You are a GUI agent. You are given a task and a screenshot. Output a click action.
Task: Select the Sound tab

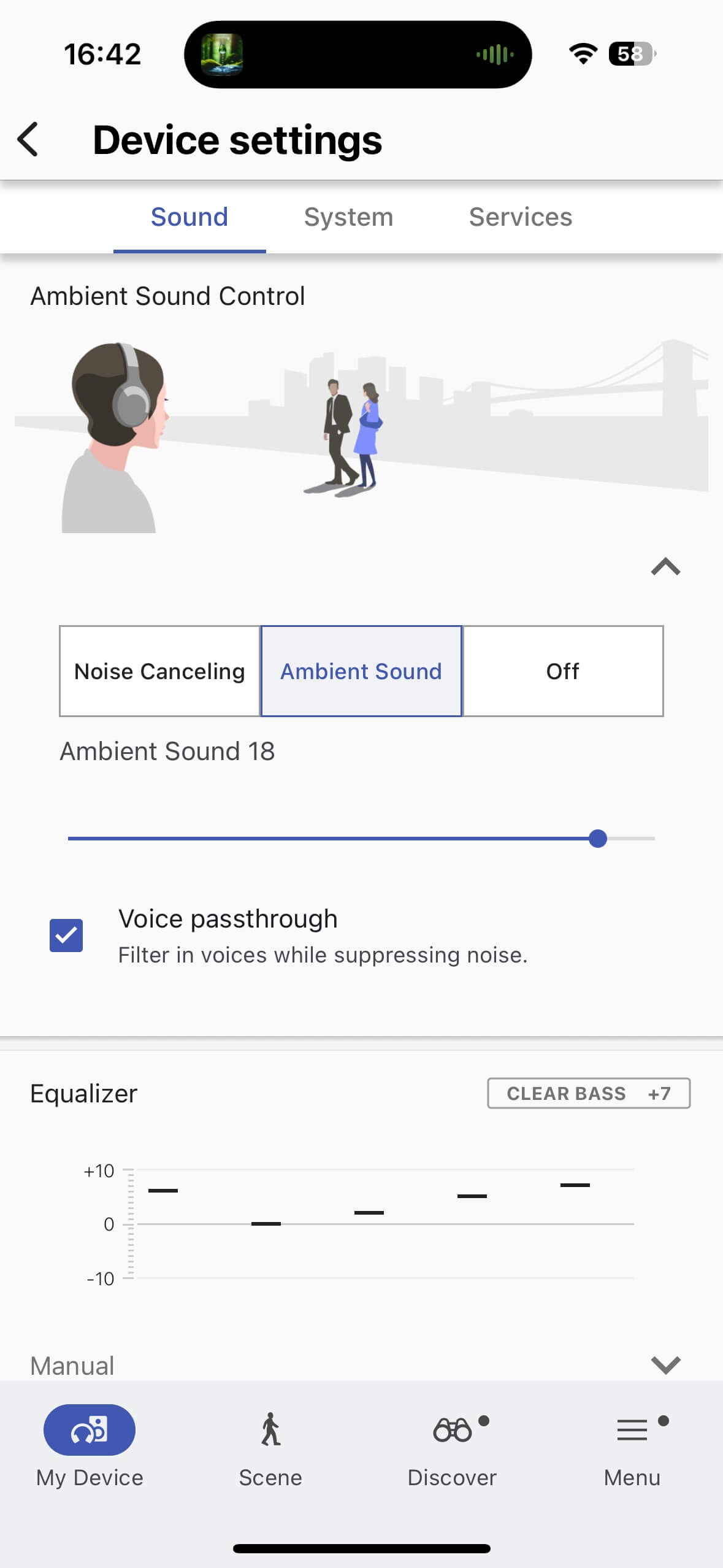click(189, 217)
